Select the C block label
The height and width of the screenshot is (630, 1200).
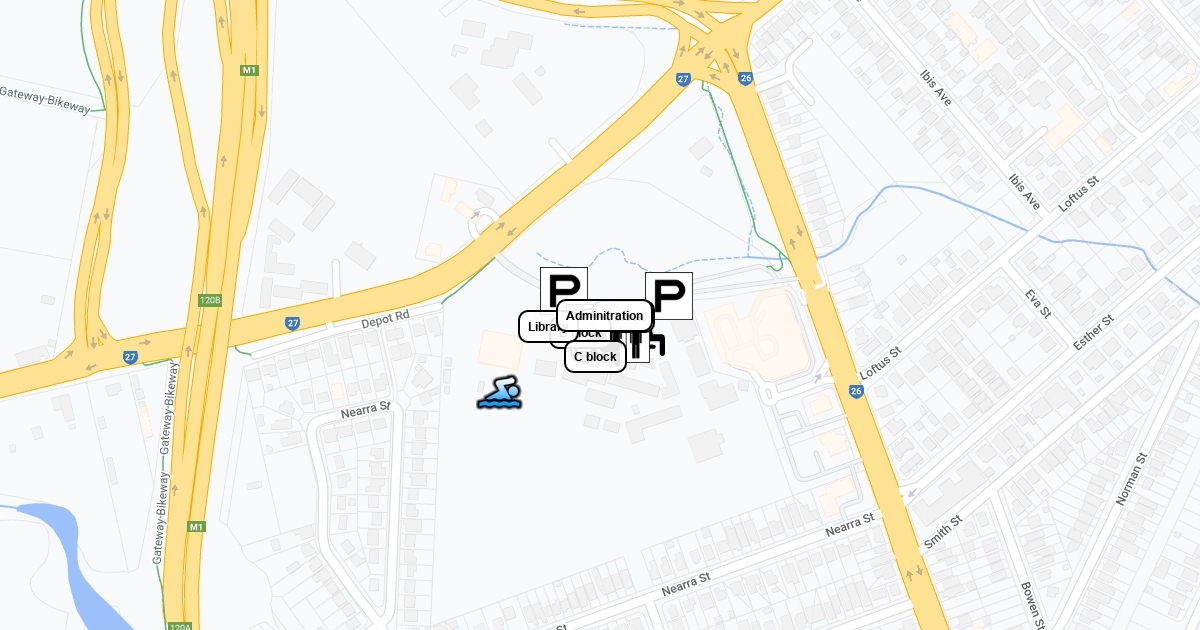(x=595, y=357)
